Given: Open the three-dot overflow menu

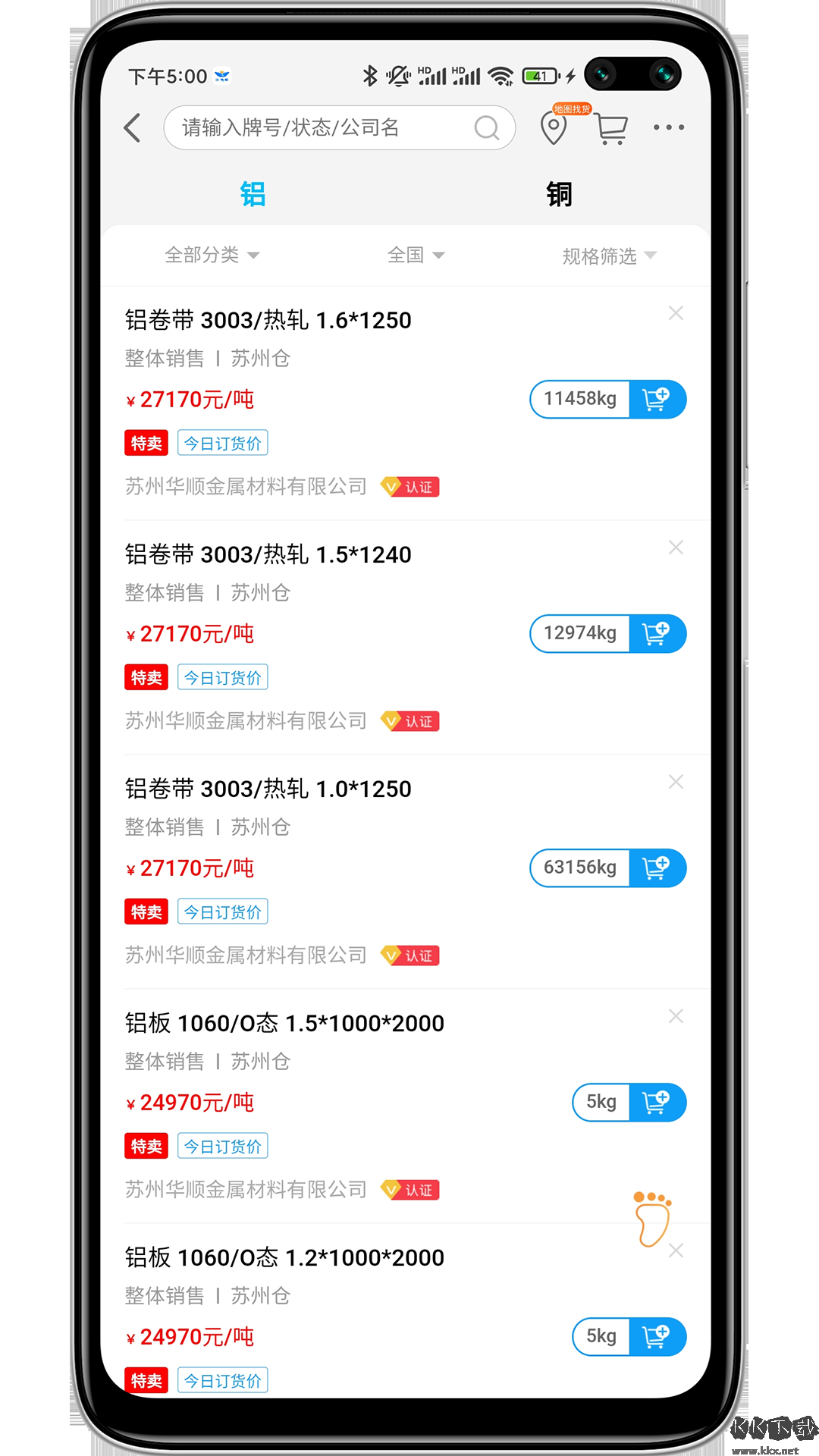Looking at the screenshot, I should [669, 127].
